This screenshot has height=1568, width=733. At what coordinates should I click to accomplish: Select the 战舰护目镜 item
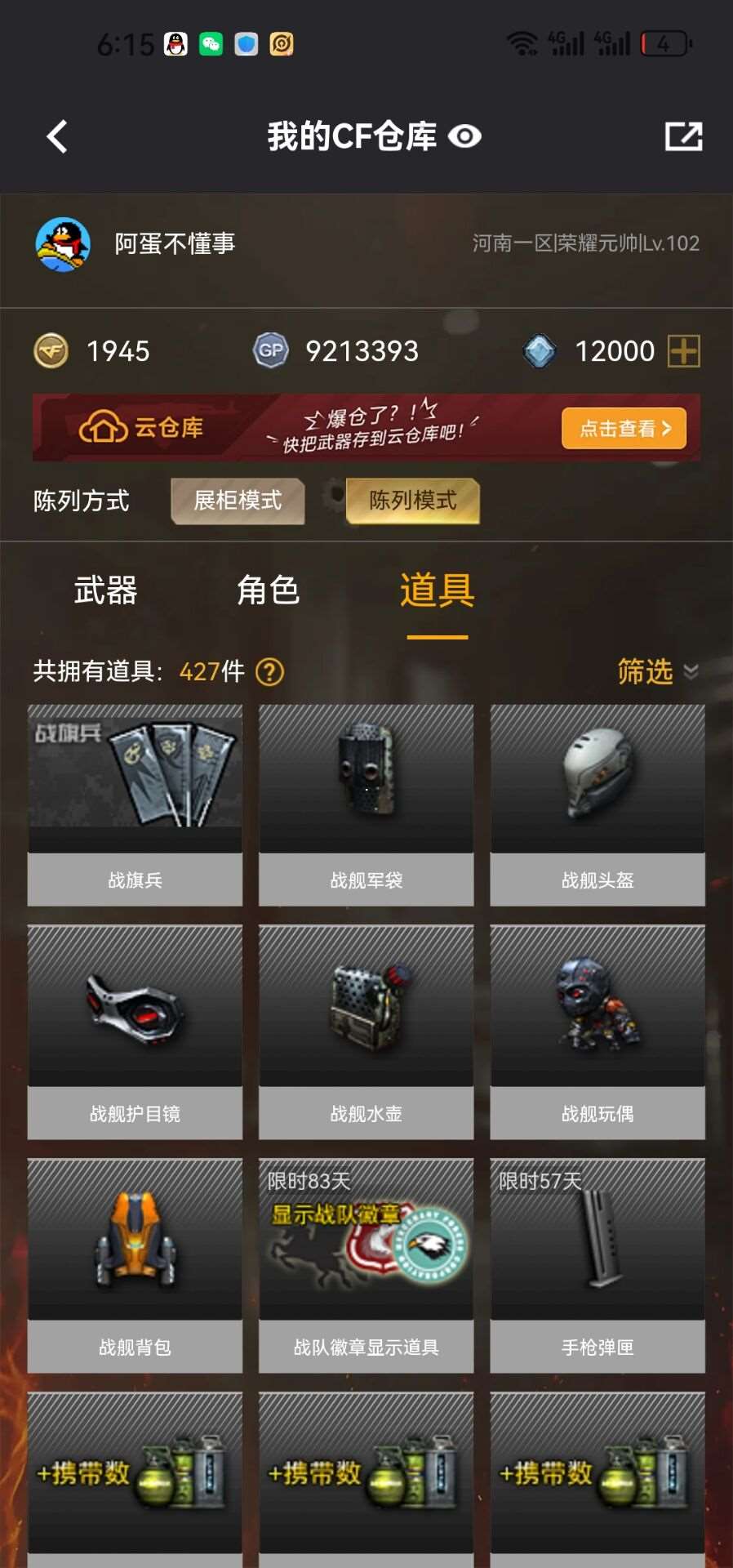point(135,1031)
